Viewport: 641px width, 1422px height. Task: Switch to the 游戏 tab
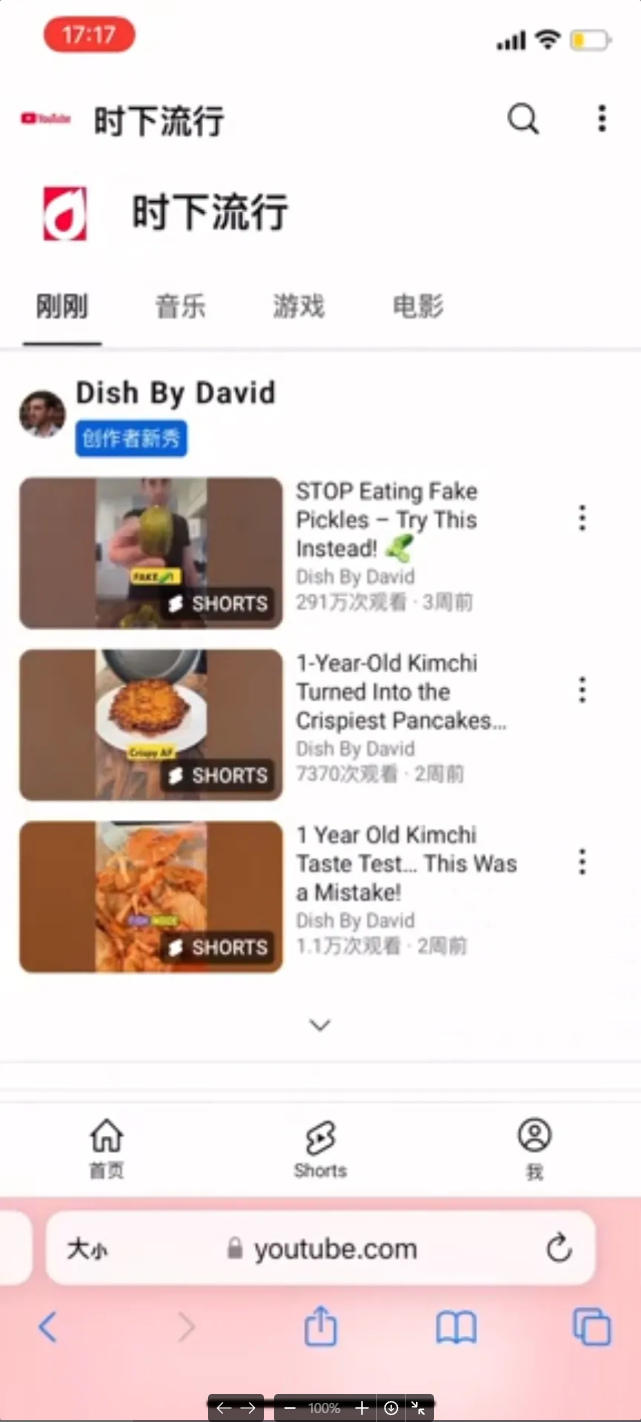[299, 306]
